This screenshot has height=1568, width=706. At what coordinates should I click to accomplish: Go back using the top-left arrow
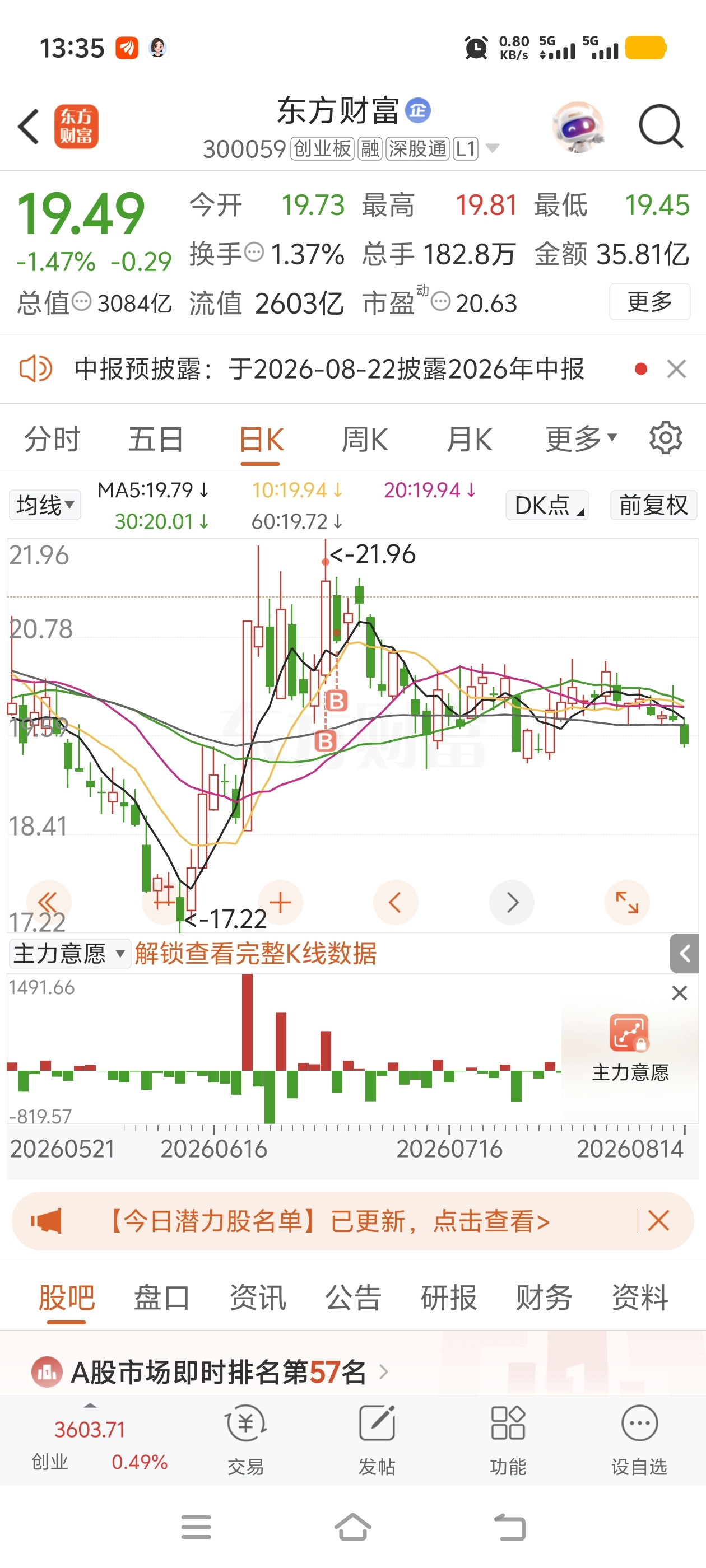click(x=28, y=127)
